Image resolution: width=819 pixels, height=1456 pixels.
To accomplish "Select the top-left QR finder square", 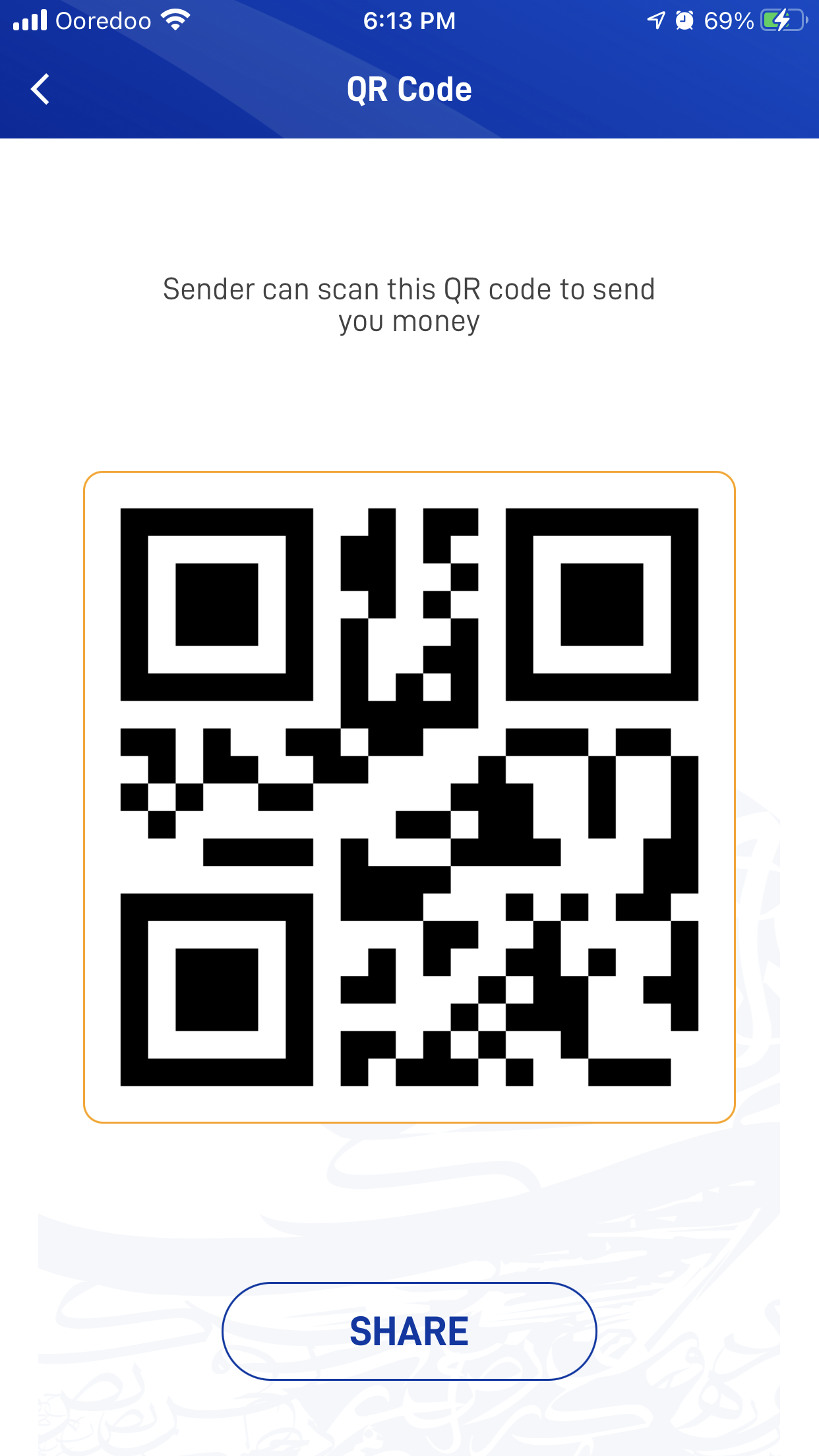I will pos(216,605).
